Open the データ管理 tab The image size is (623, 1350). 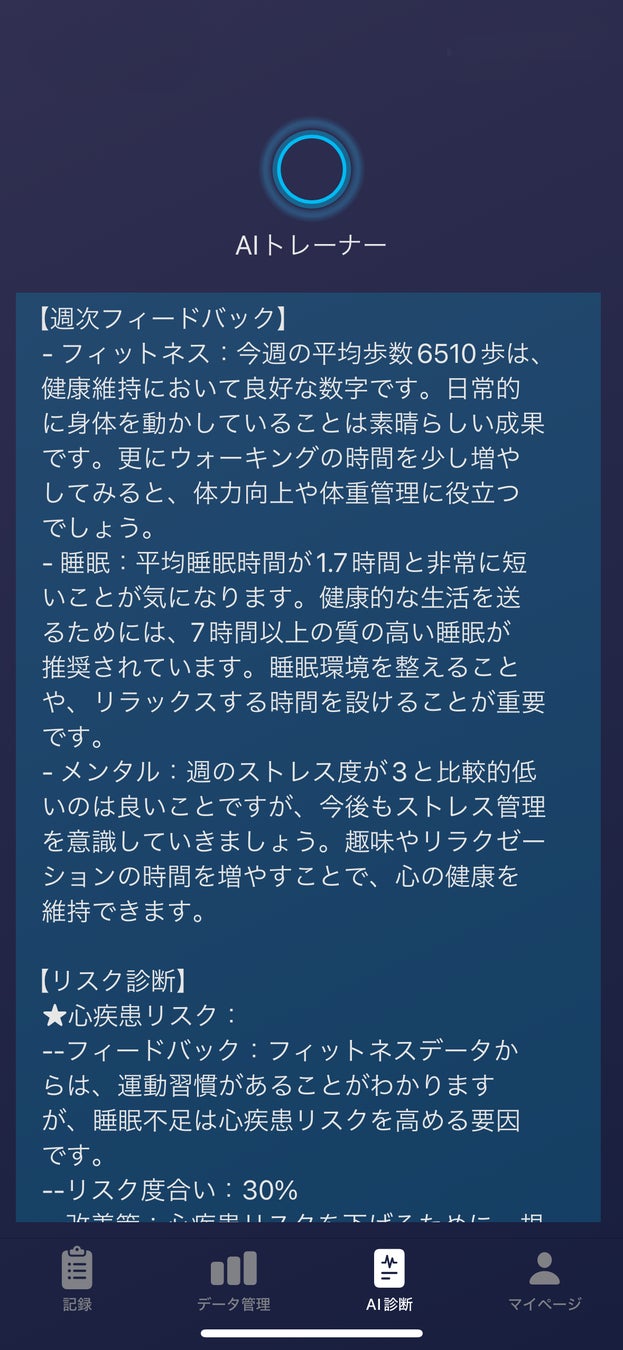pyautogui.click(x=233, y=1279)
